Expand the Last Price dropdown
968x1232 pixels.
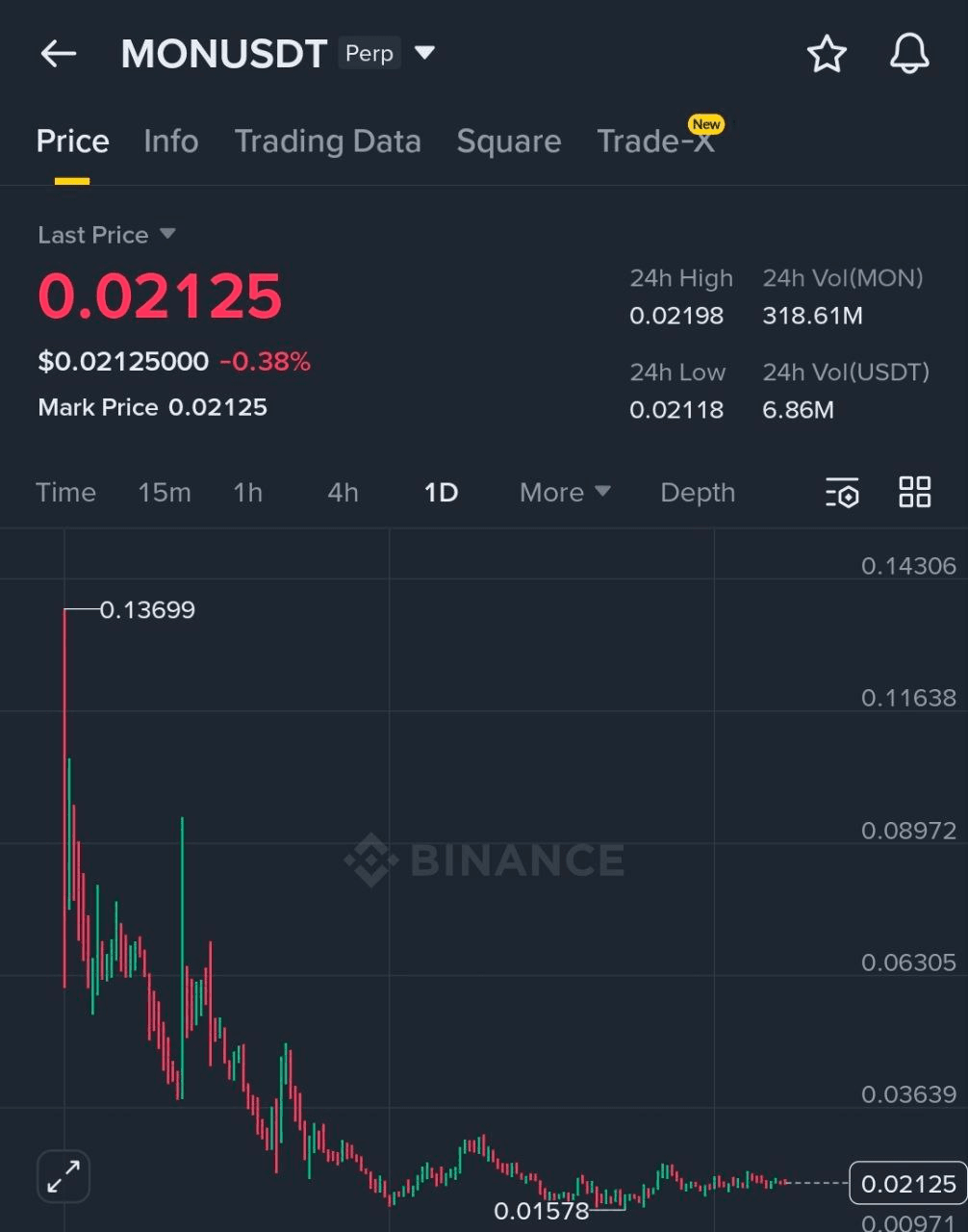coord(108,234)
